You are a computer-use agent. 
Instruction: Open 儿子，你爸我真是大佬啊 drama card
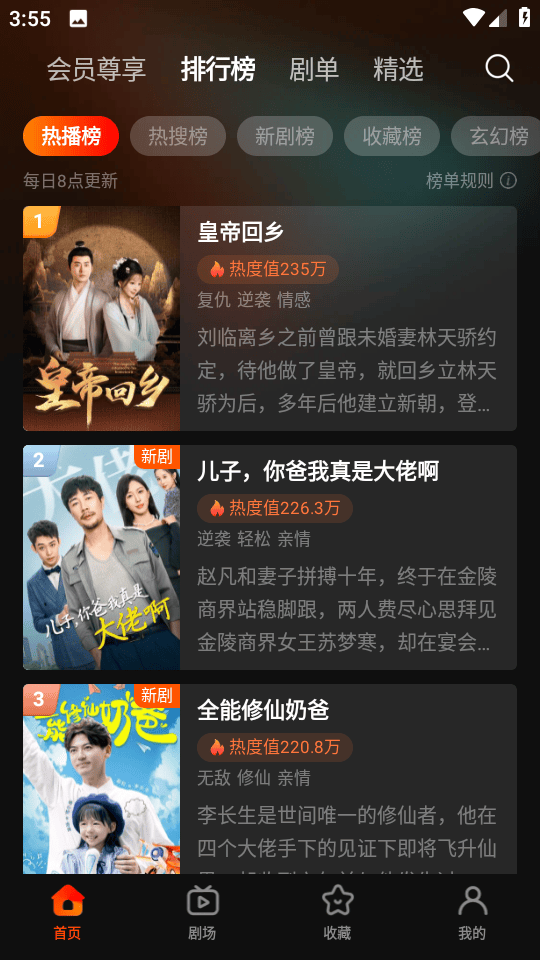[270, 557]
